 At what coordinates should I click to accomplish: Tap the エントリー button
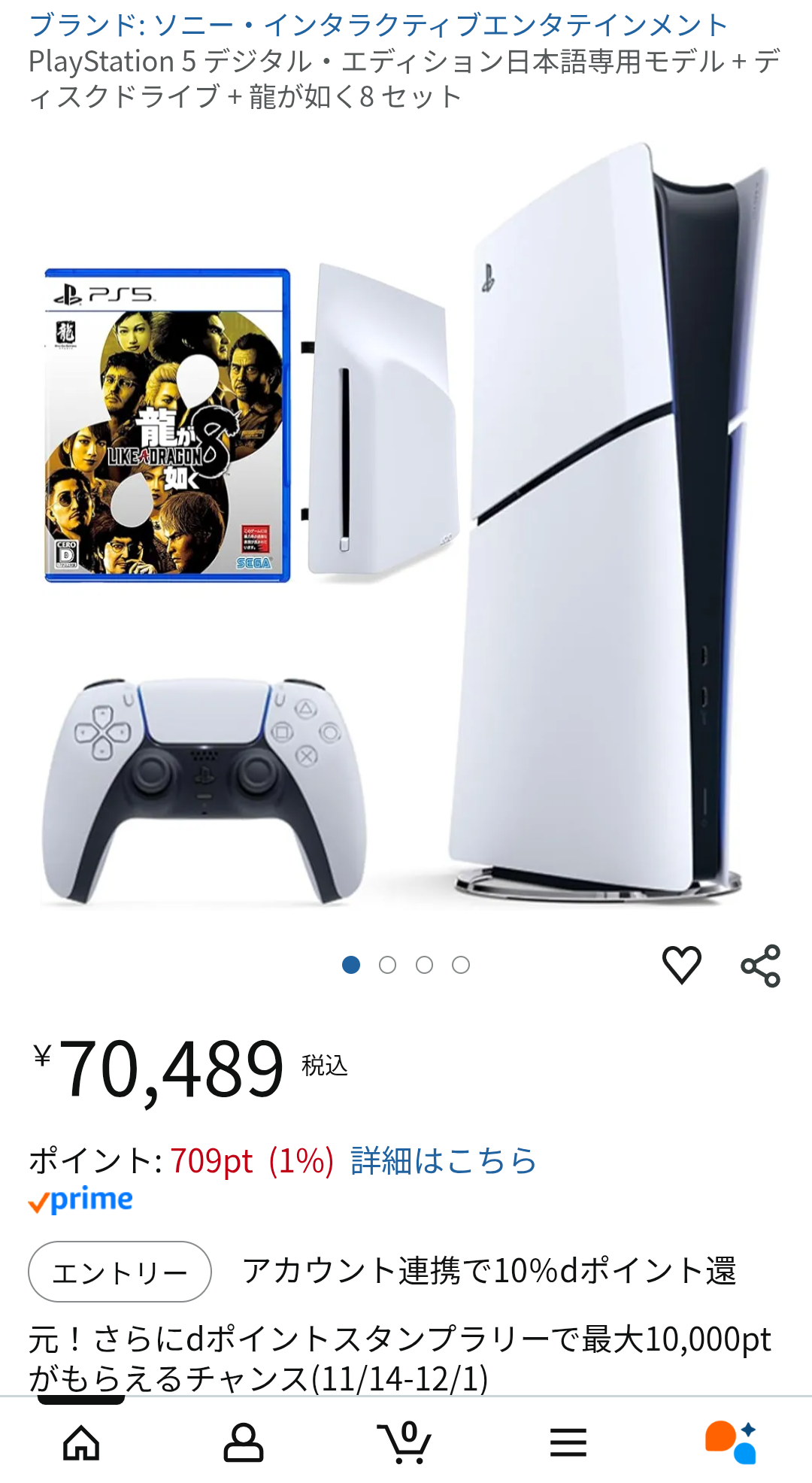coord(120,1272)
